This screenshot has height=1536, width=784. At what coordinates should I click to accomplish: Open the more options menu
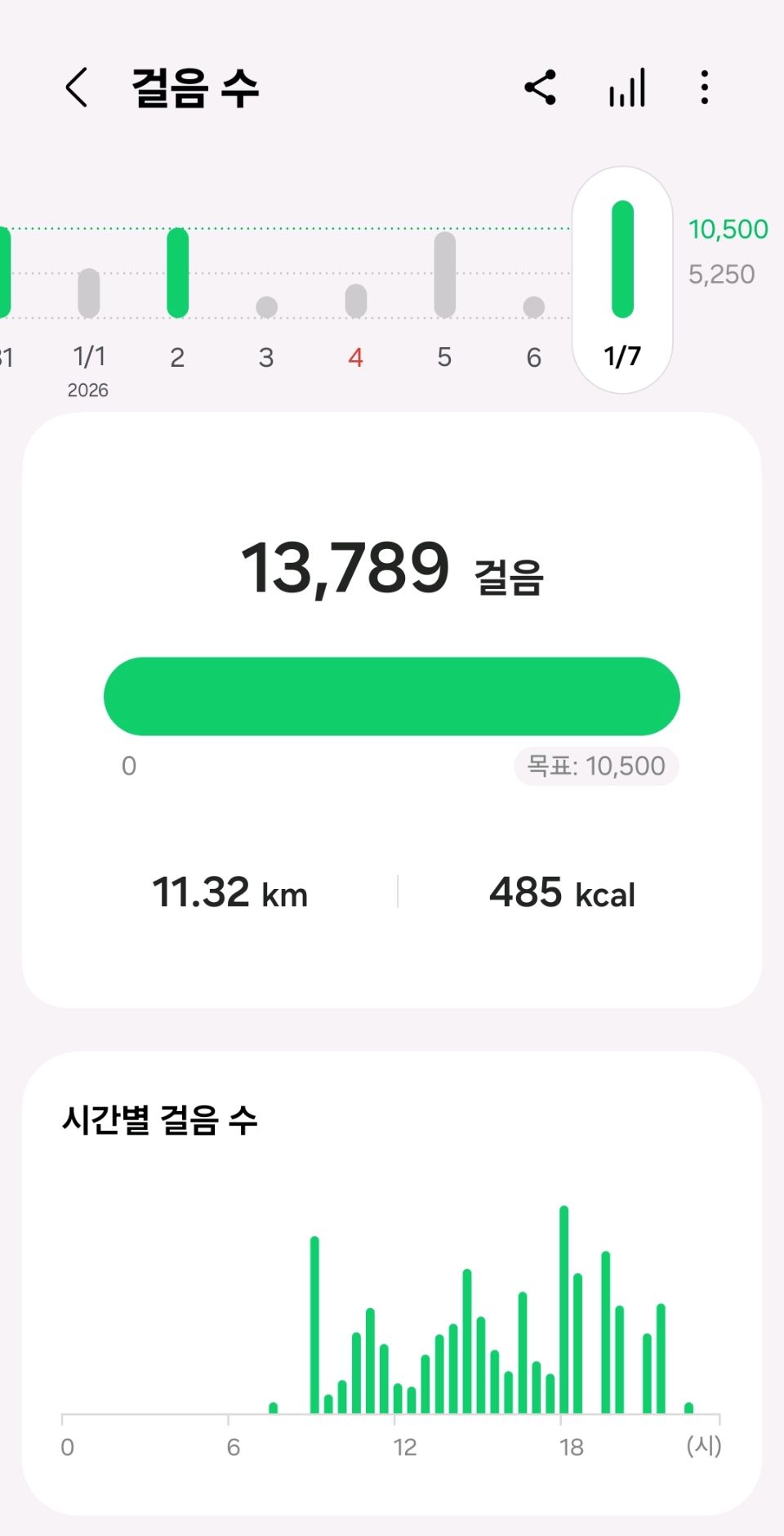coord(704,87)
